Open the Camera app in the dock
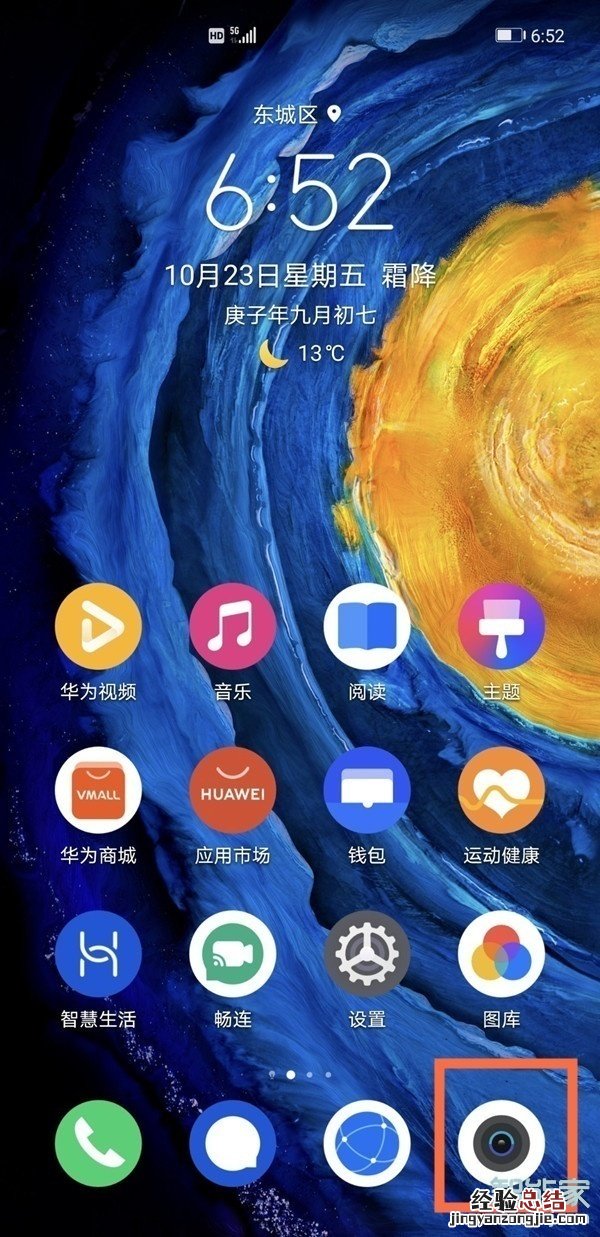Image resolution: width=600 pixels, height=1237 pixels. [x=501, y=1147]
